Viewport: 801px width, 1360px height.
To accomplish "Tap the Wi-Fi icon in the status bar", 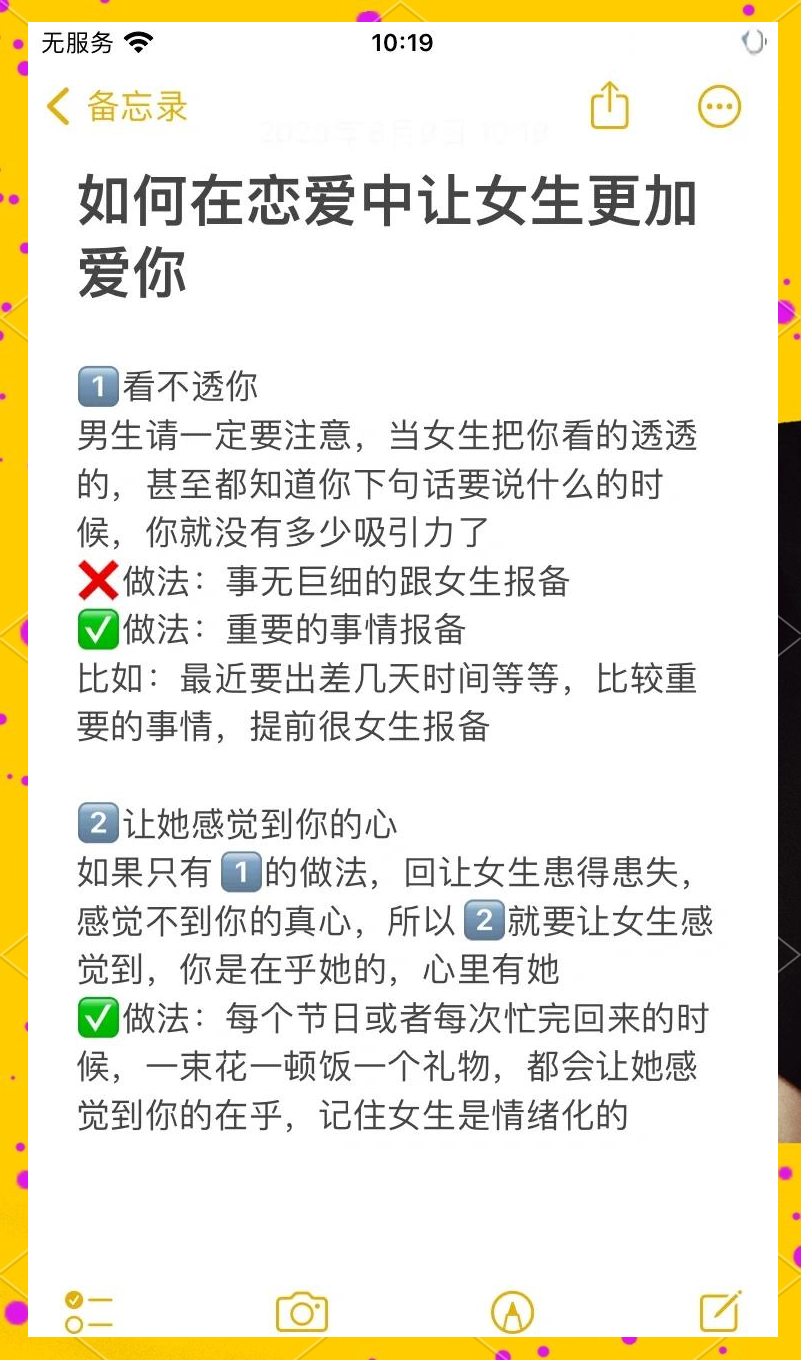I will [x=140, y=42].
